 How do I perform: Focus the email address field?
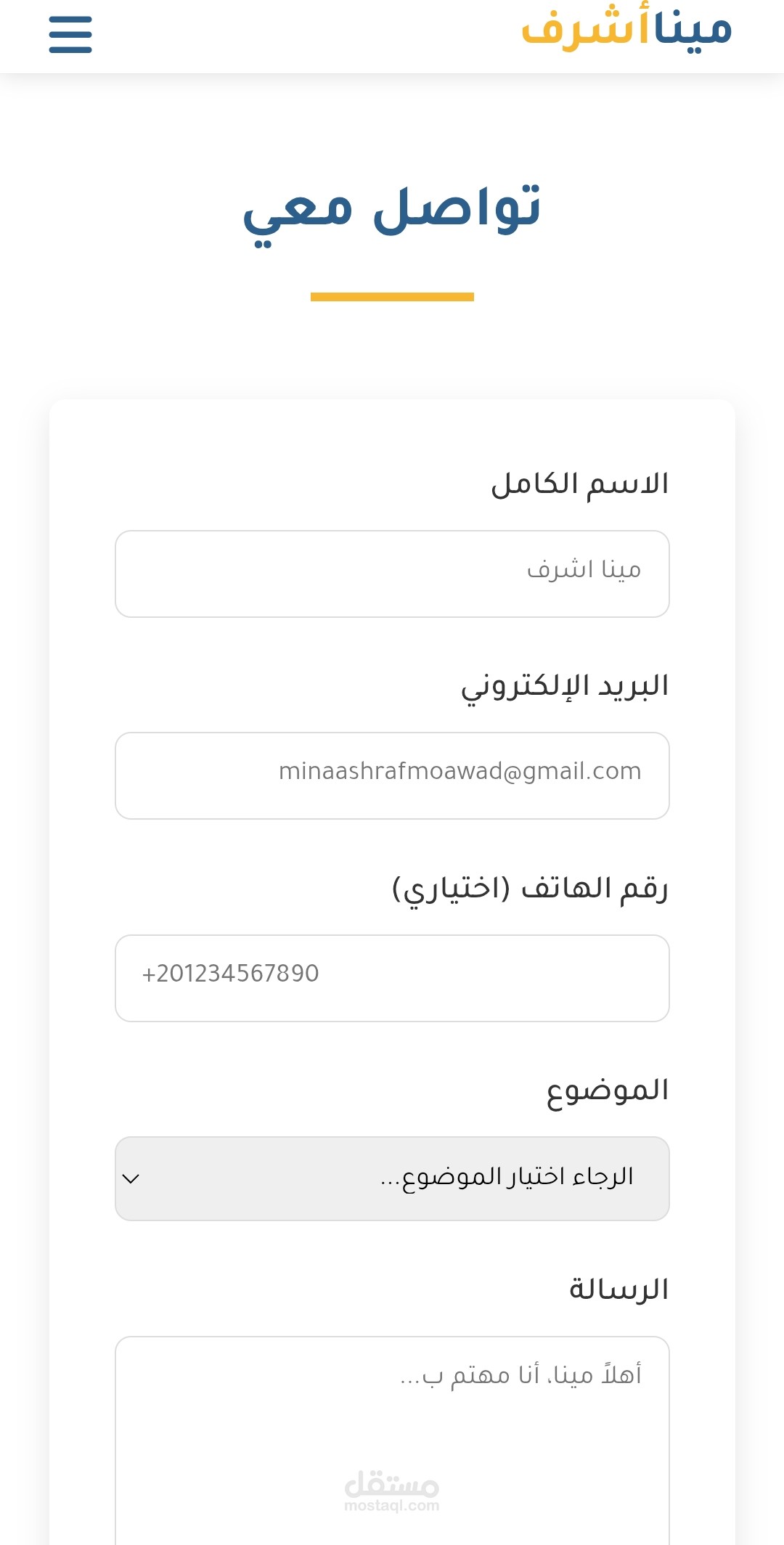tap(392, 775)
